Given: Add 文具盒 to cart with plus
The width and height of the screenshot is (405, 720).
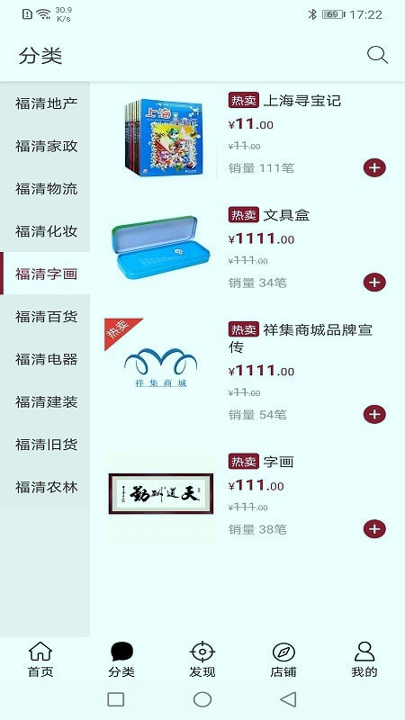Looking at the screenshot, I should (x=375, y=282).
